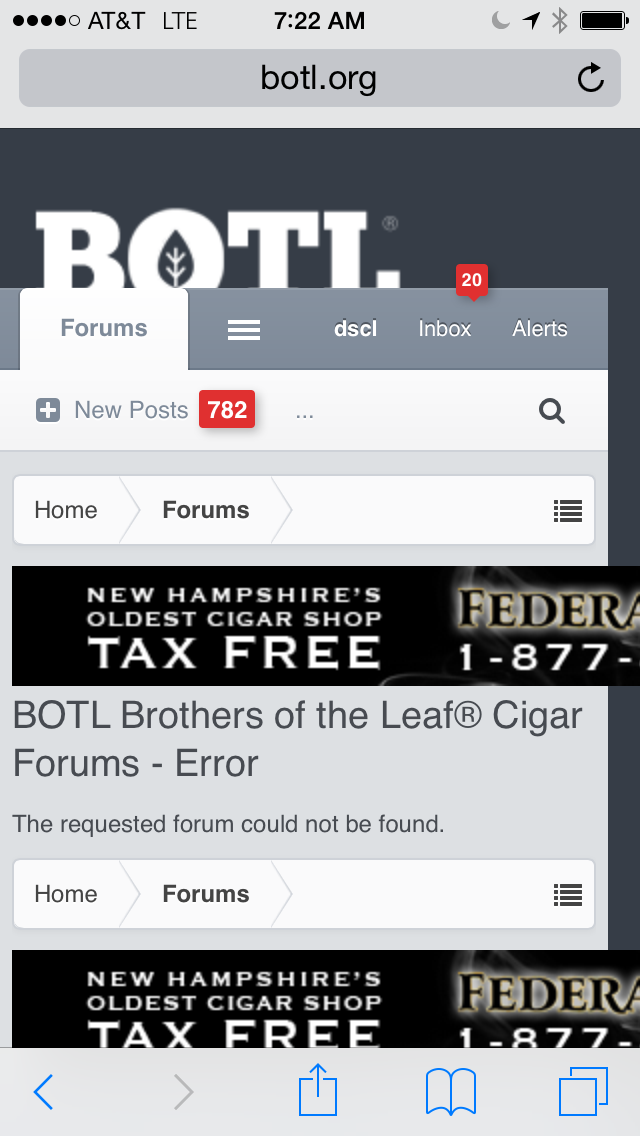This screenshot has height=1136, width=640.
Task: Open the forum search magnifier
Action: (552, 411)
